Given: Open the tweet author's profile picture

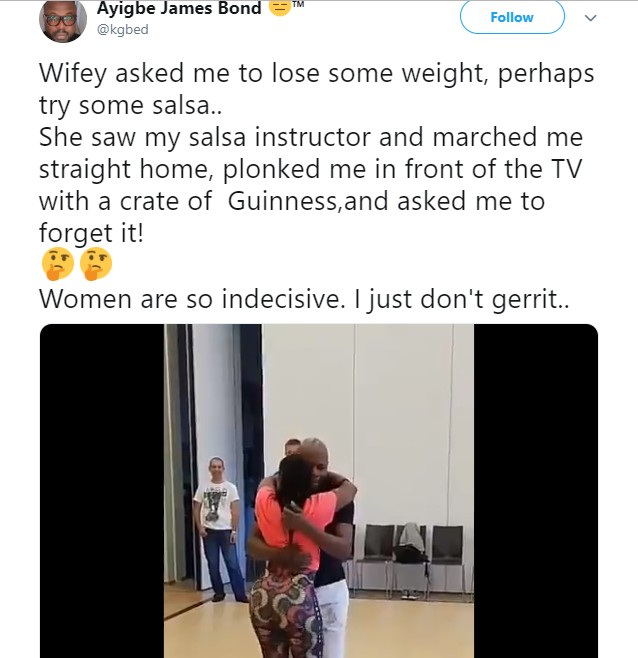Looking at the screenshot, I should tap(62, 19).
